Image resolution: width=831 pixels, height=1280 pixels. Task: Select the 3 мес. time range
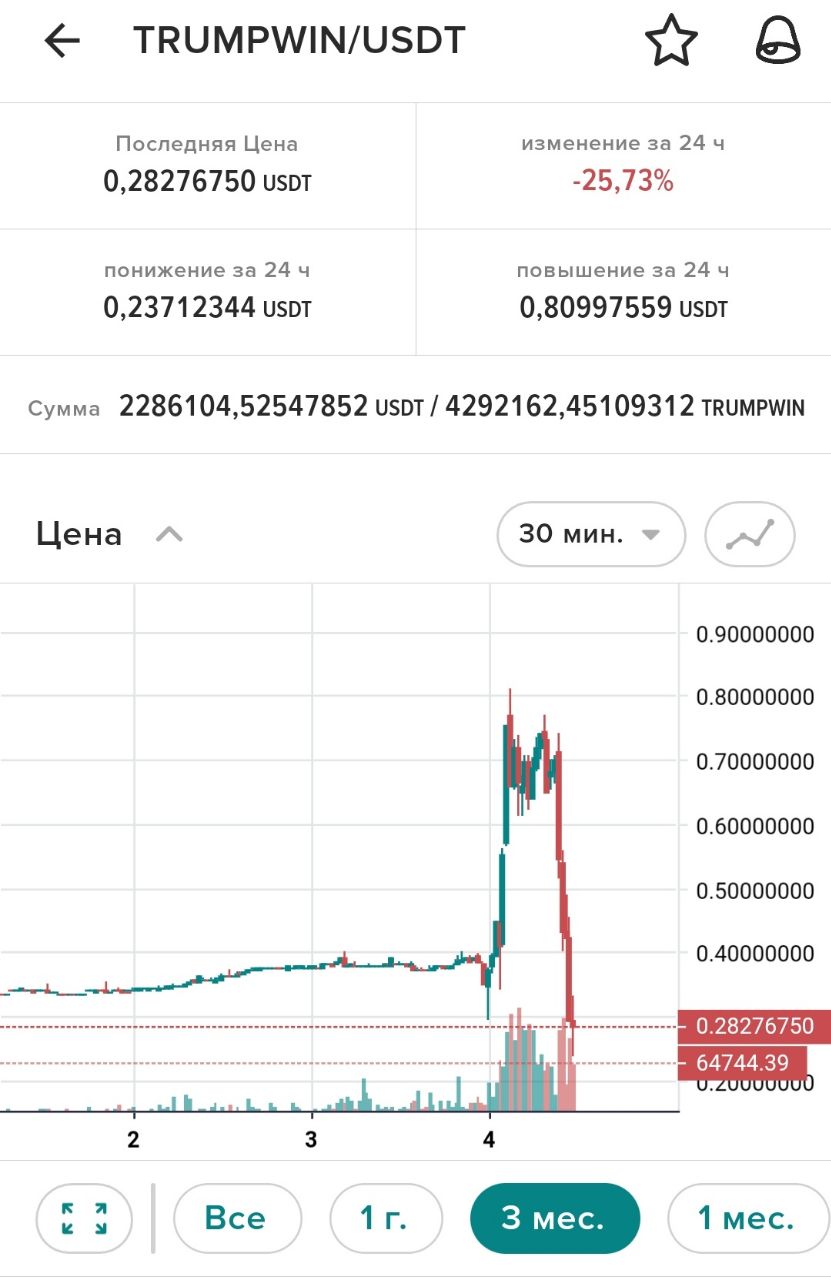tap(554, 1218)
